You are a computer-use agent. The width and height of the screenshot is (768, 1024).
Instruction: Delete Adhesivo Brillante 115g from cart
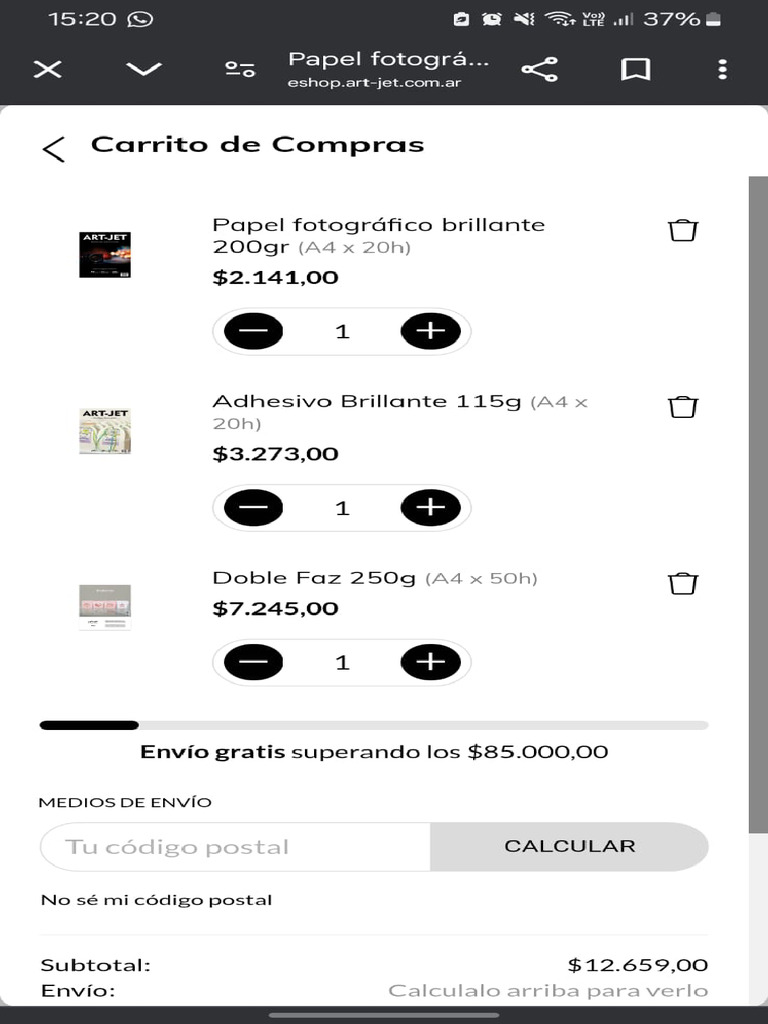682,407
